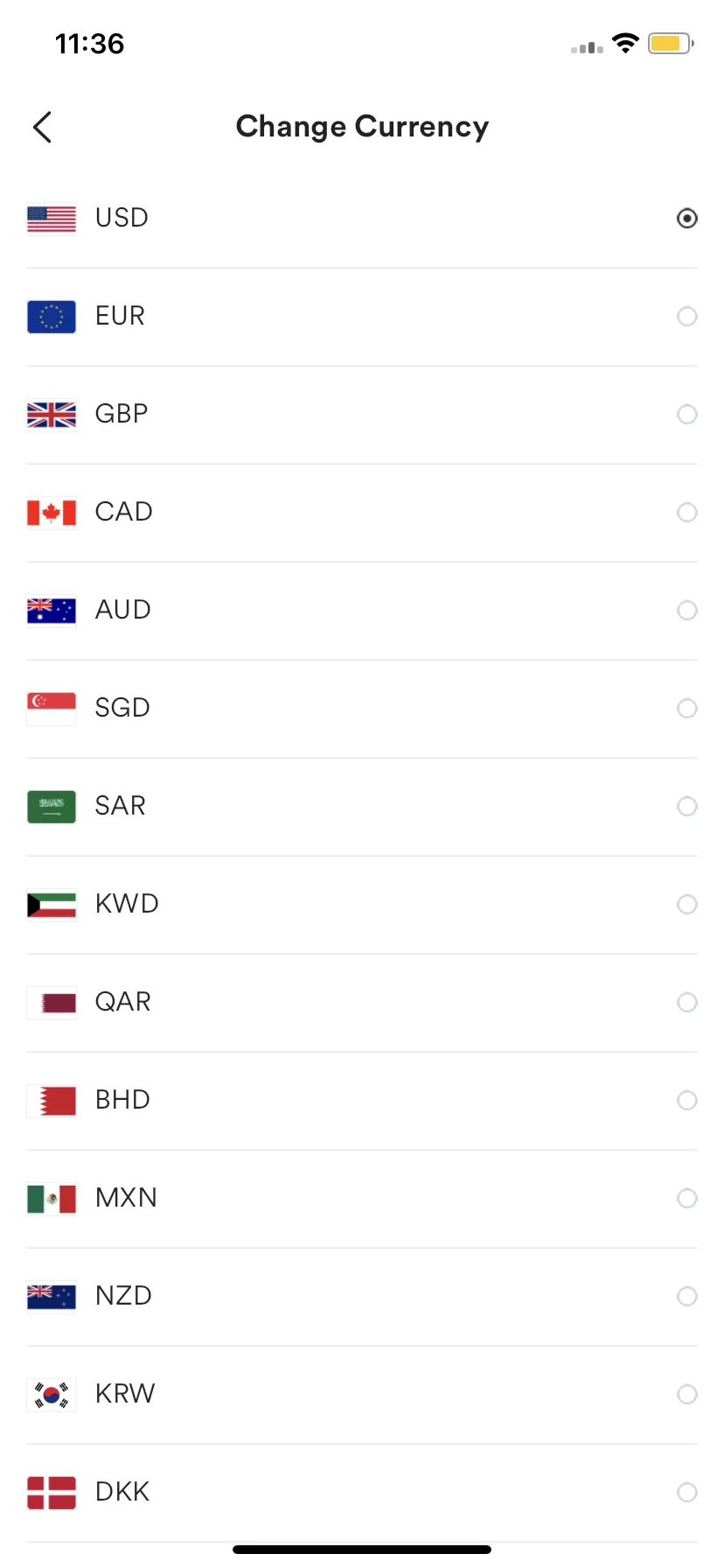The image size is (724, 1568).
Task: Go back from Change Currency
Action: coord(42,127)
